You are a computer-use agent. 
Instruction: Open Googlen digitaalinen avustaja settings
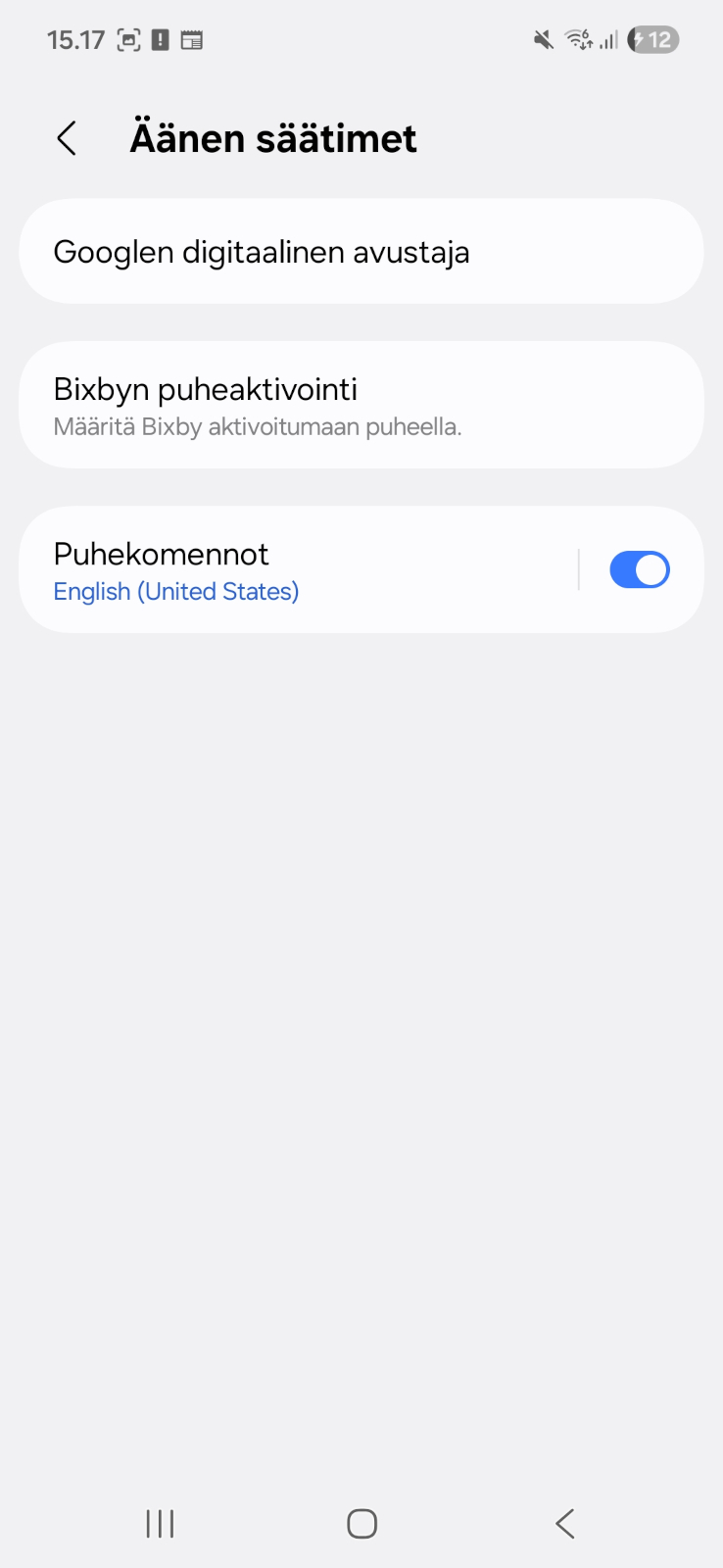(361, 252)
